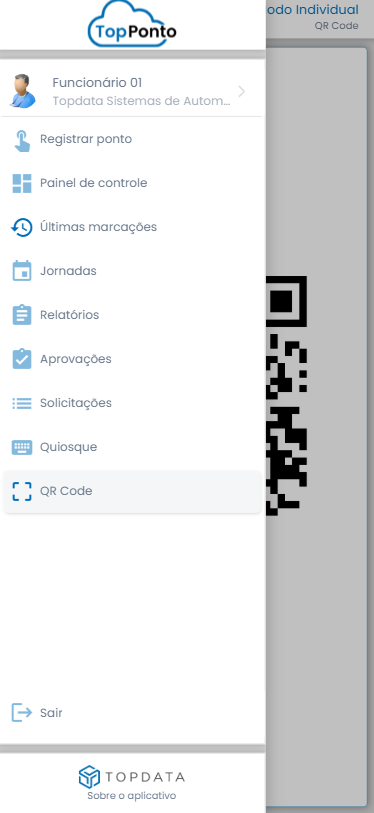
Task: Tap Sair to log out
Action: (x=132, y=713)
